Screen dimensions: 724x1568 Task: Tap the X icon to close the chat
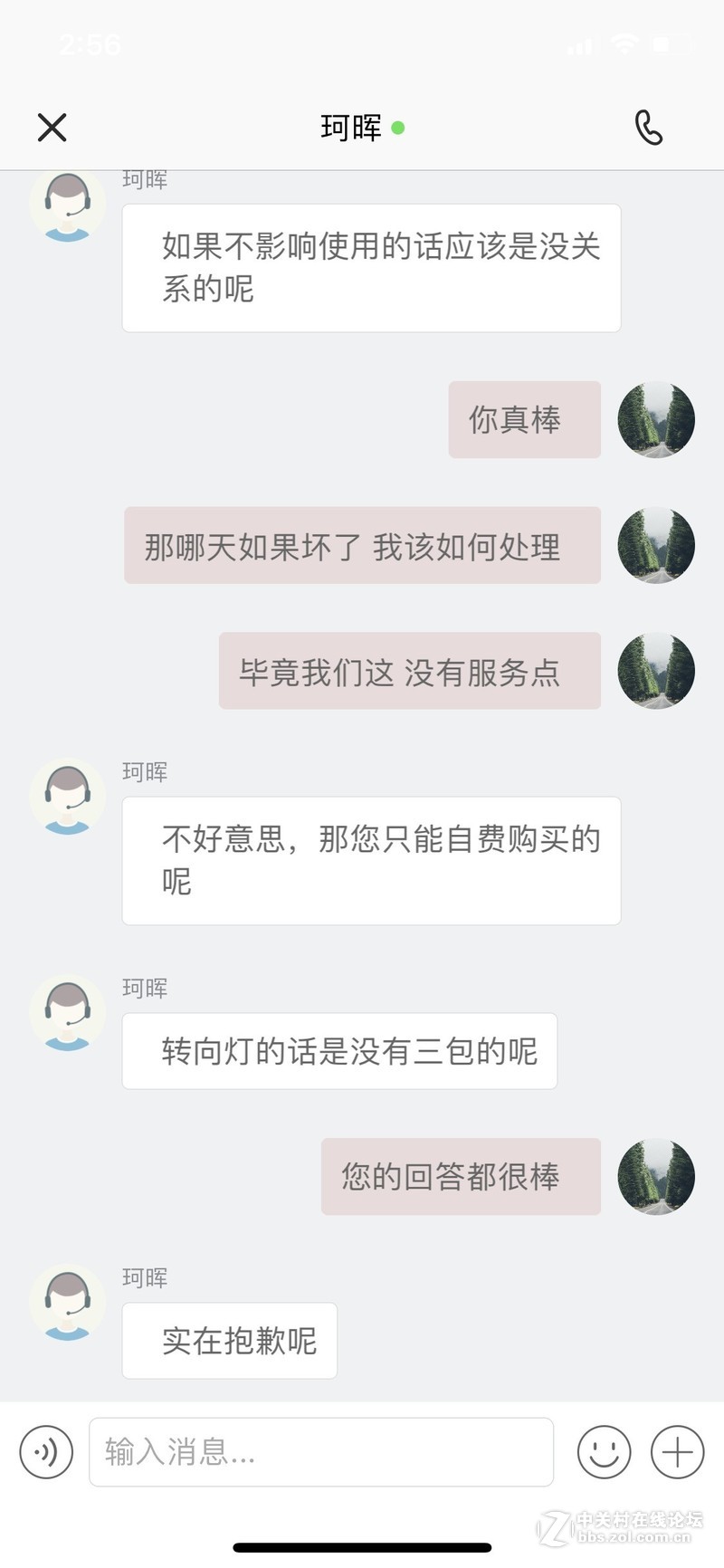[52, 127]
